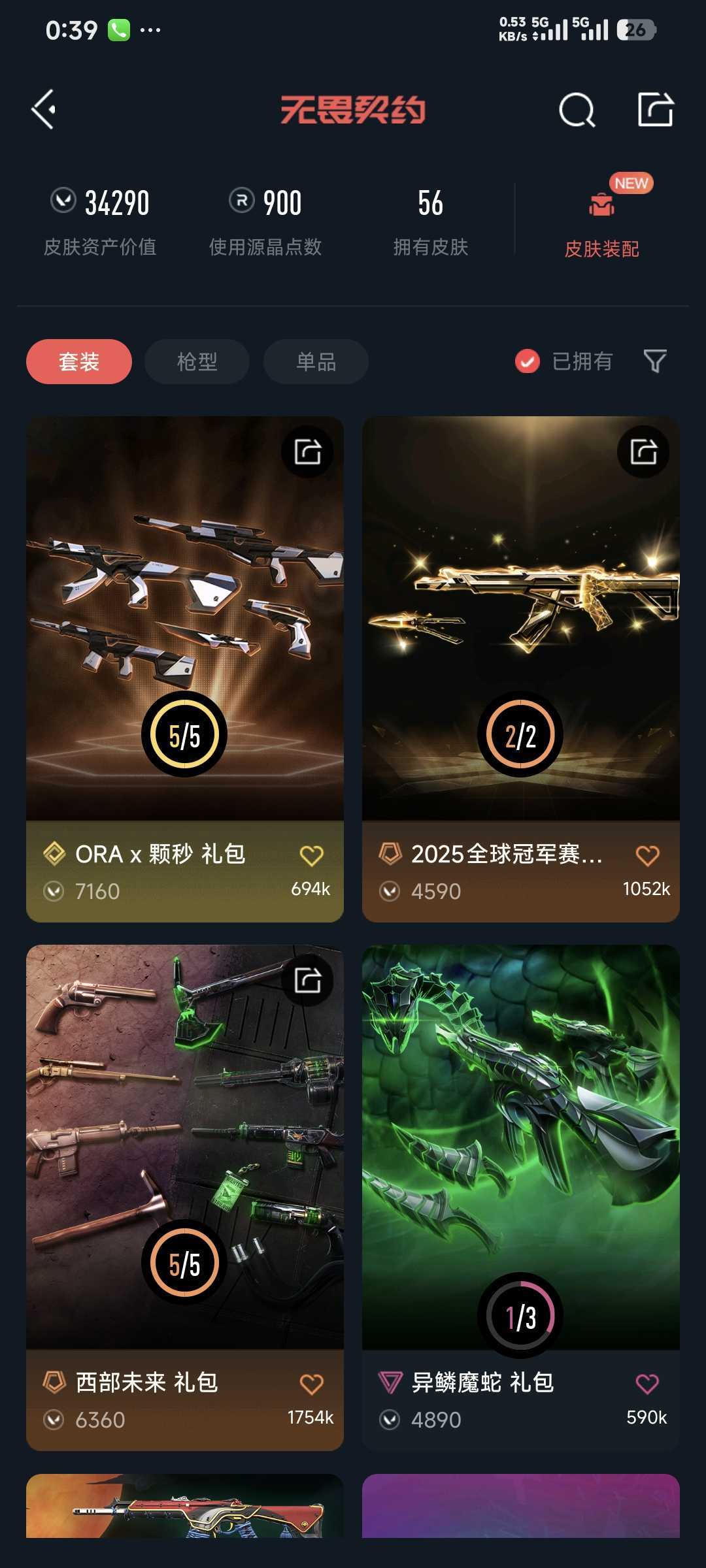
Task: Open the 异鳞魔蛇 礼包 card
Action: point(521,1198)
